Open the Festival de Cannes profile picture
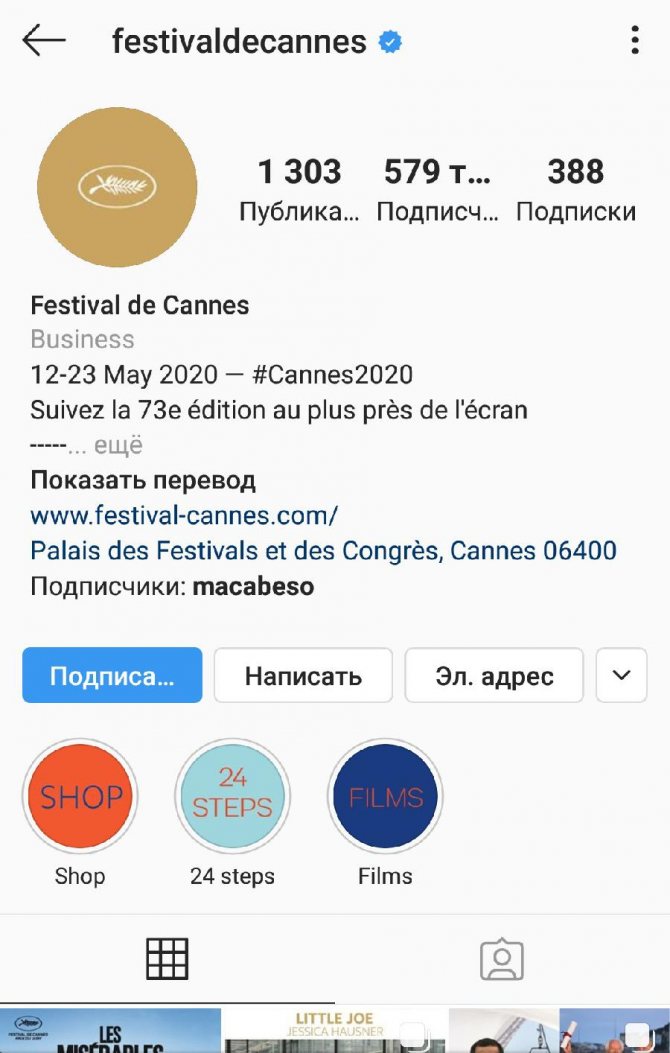The height and width of the screenshot is (1053, 670). click(117, 188)
